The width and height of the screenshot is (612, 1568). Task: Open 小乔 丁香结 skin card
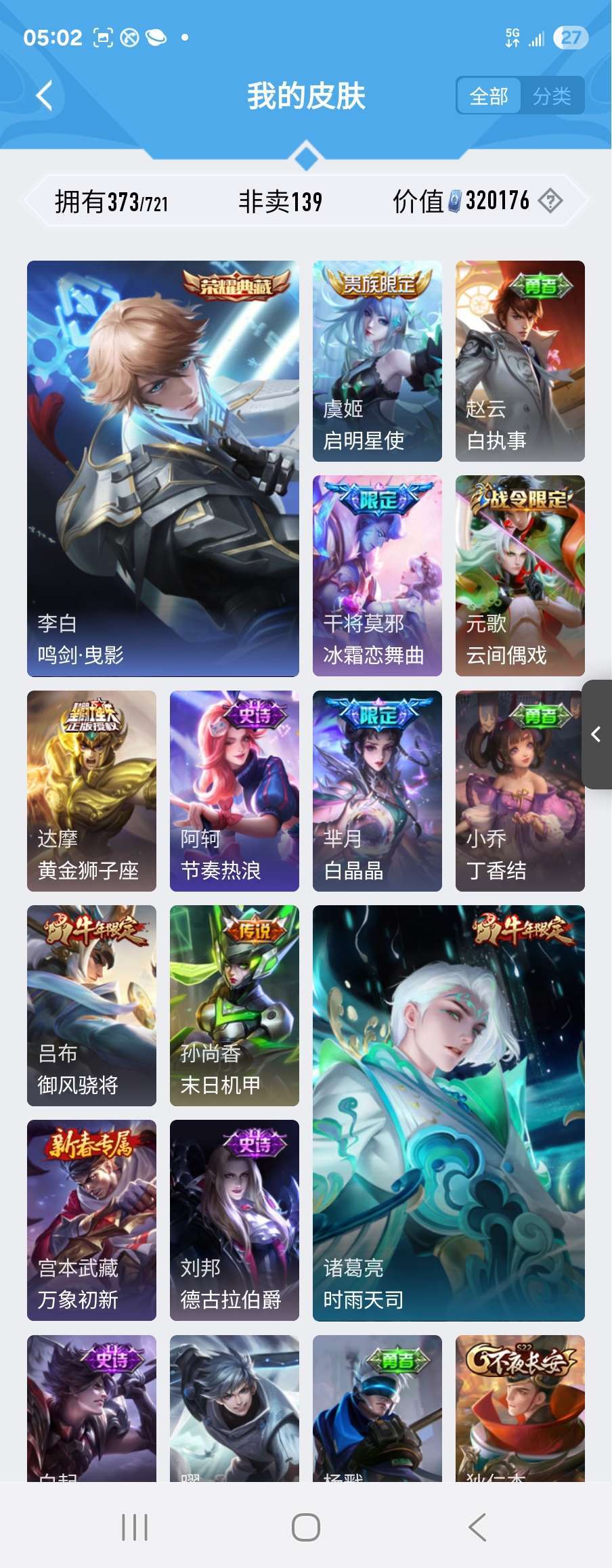(520, 791)
